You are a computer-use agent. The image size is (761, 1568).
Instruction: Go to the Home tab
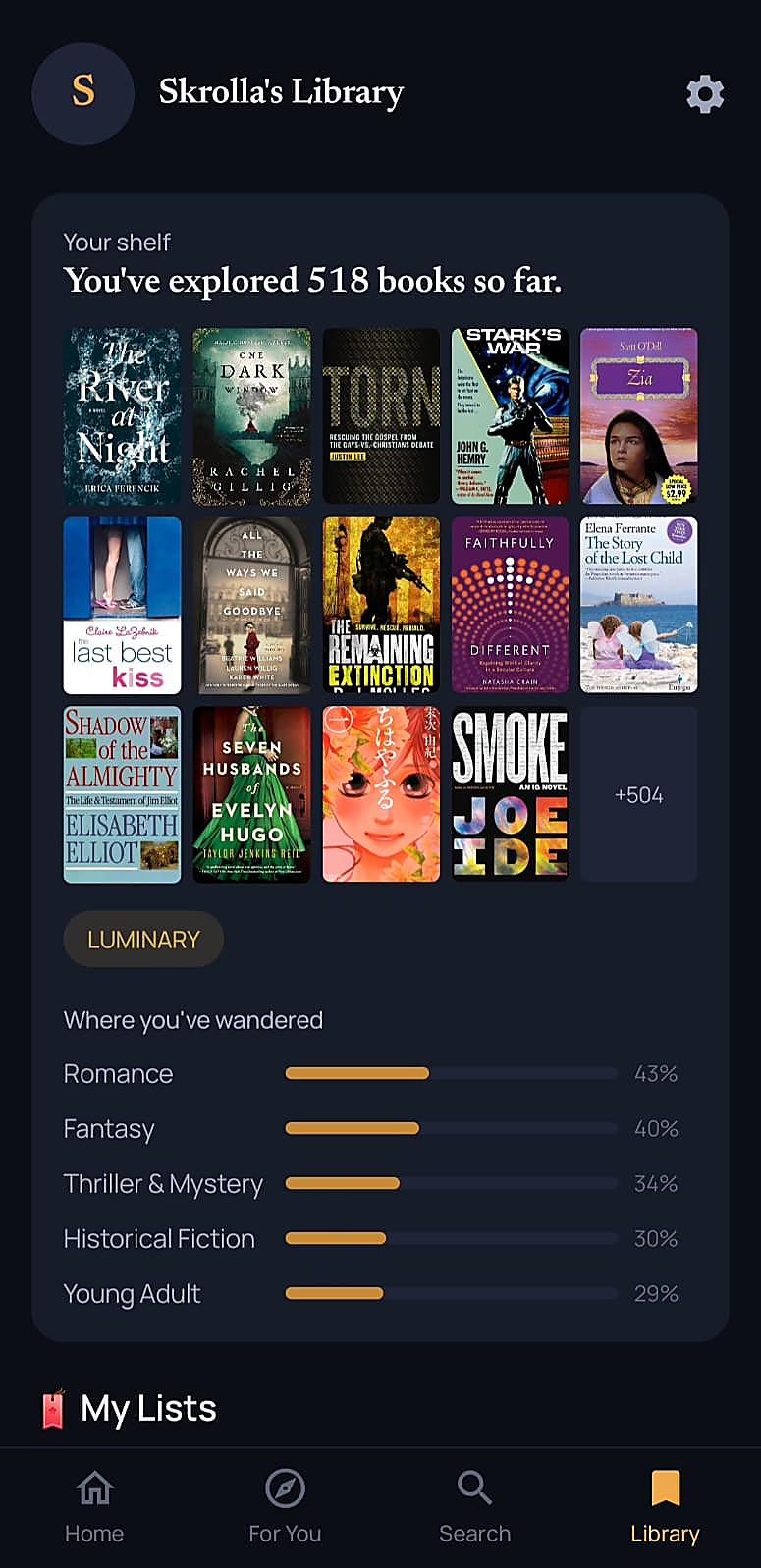(94, 1507)
